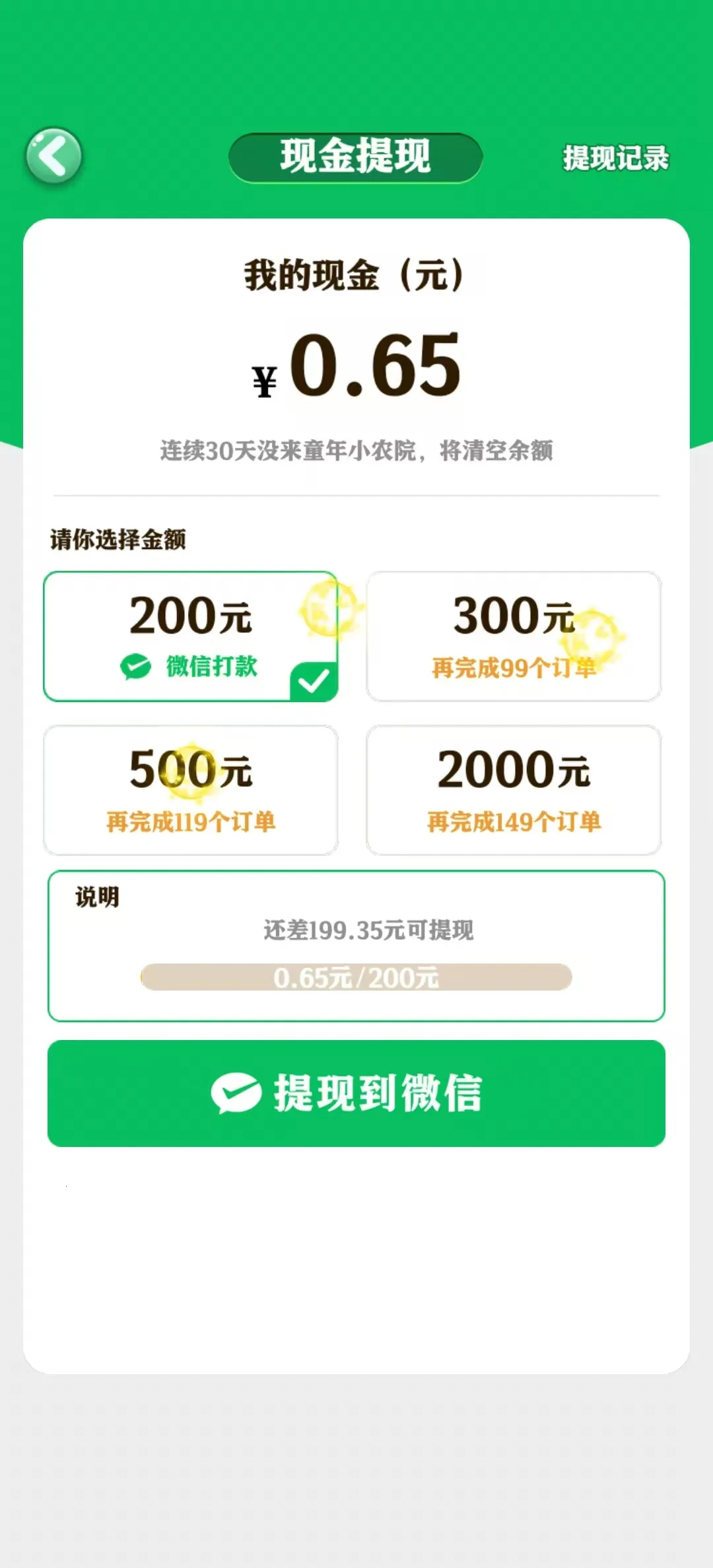
Task: Open 提现记录 withdrawal history
Action: pos(616,158)
